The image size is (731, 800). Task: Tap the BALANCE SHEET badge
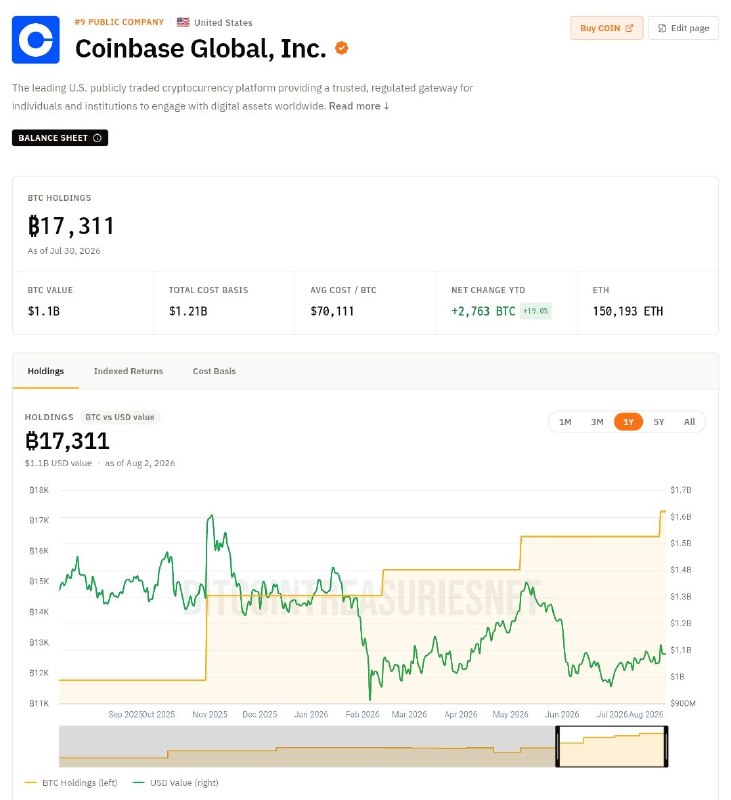pos(60,138)
